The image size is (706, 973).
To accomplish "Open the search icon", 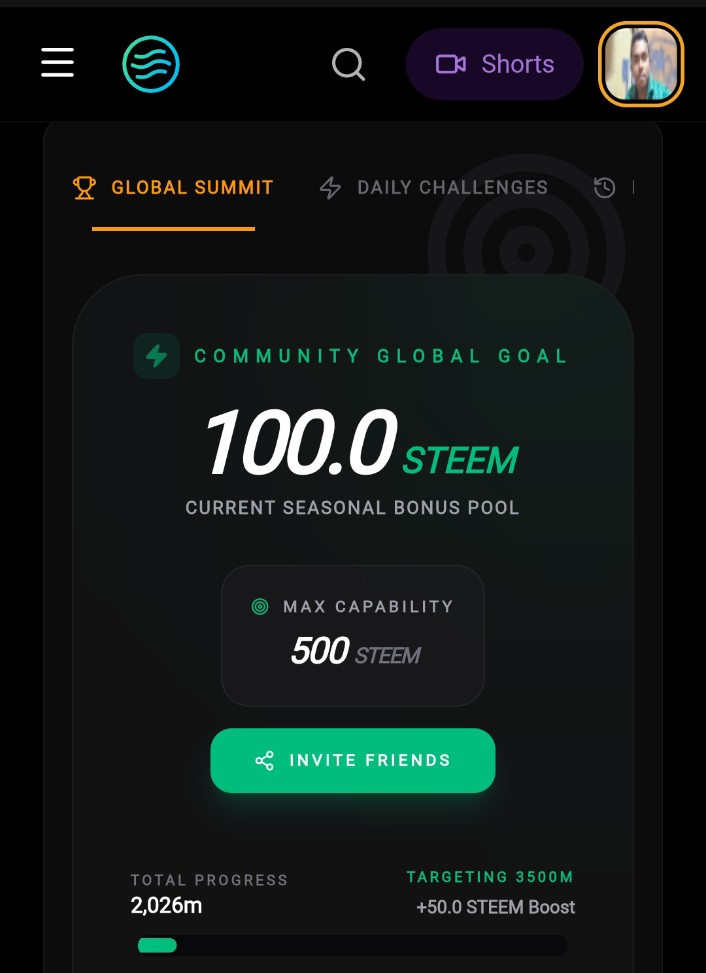I will (x=348, y=65).
